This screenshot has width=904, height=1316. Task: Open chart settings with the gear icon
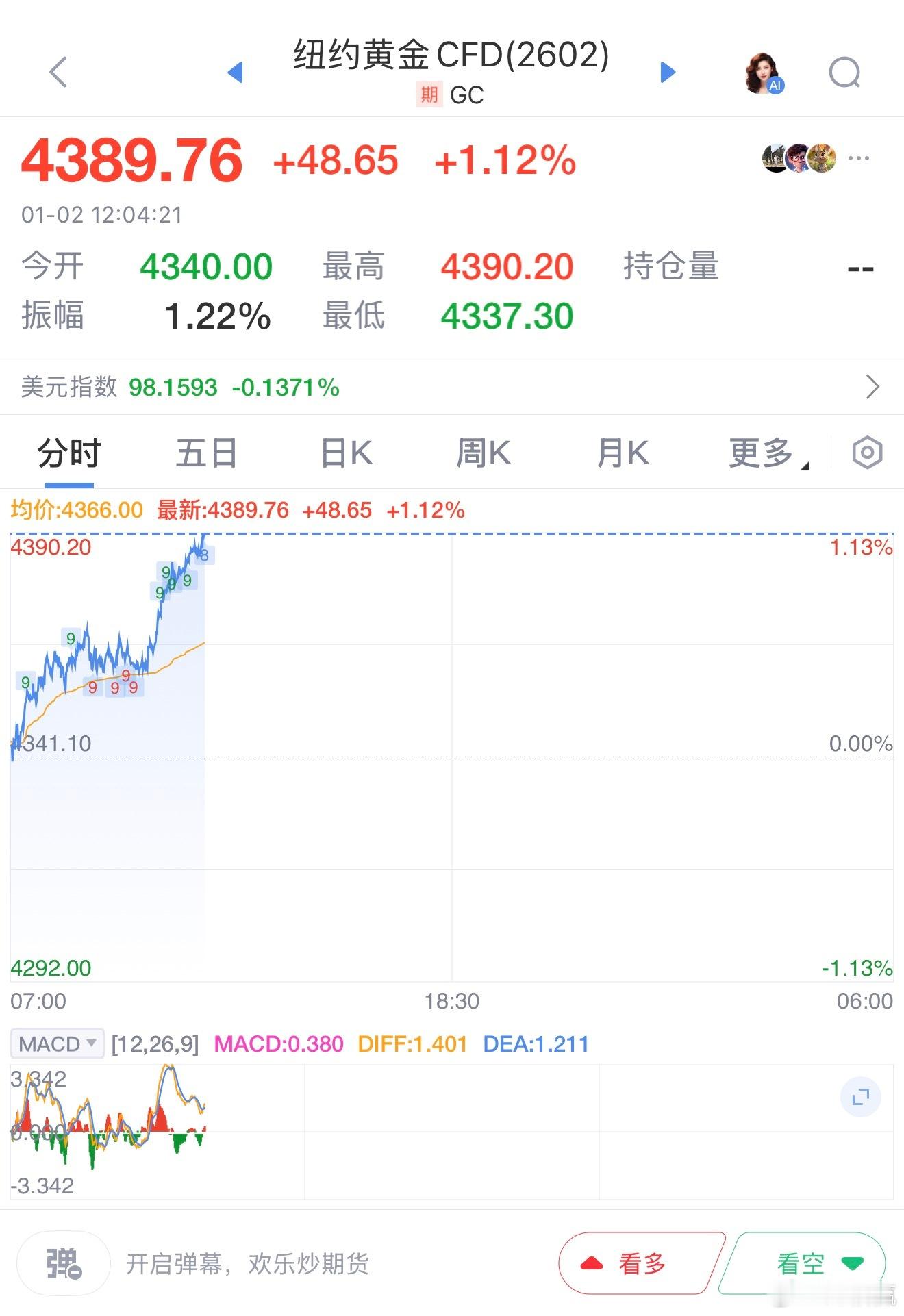click(866, 452)
